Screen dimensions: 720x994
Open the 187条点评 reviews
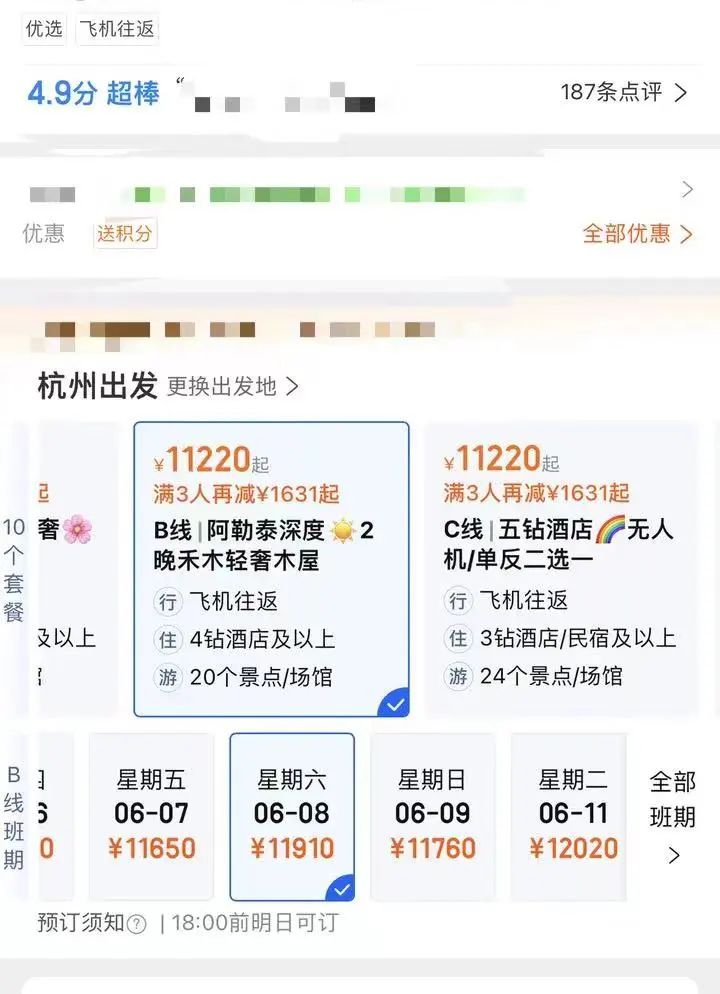click(623, 93)
